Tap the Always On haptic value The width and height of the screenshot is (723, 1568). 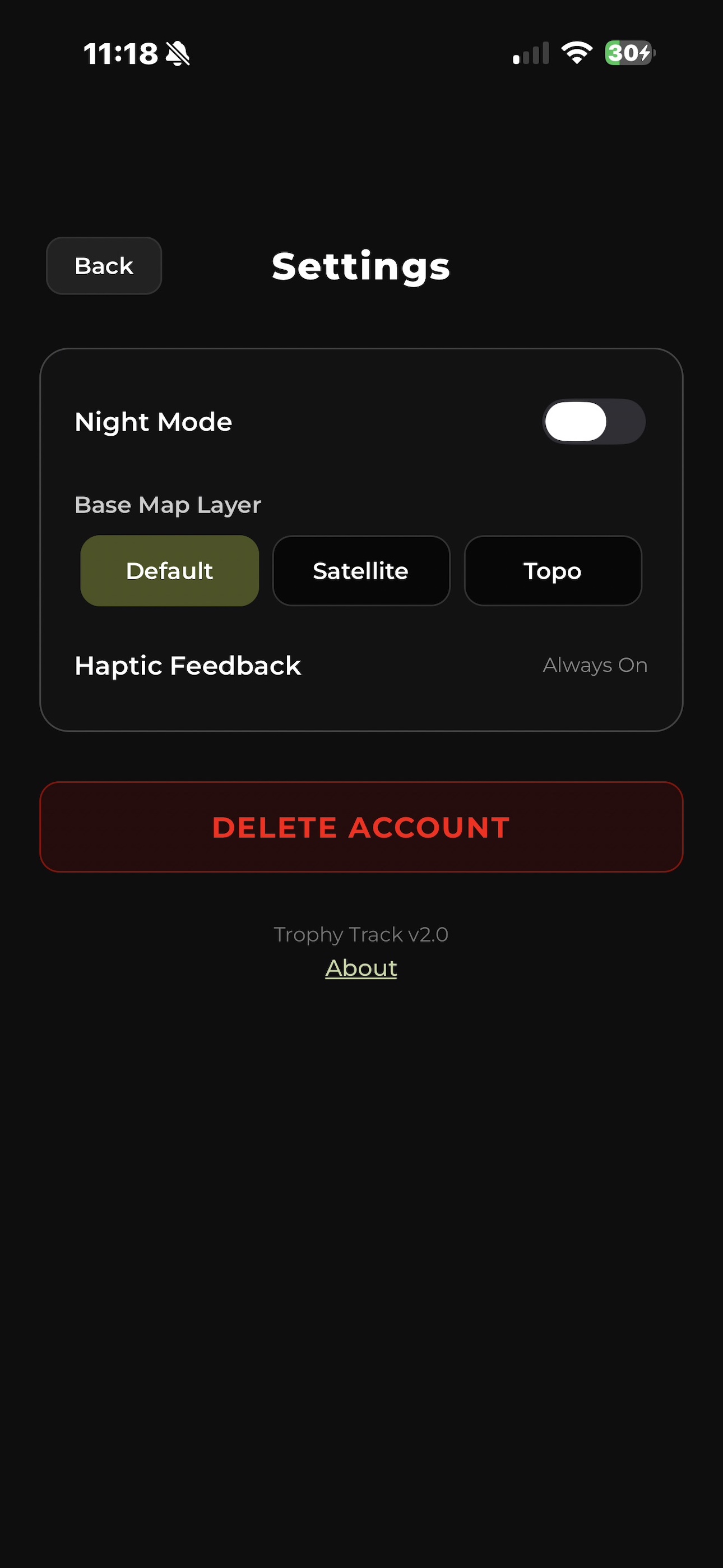594,665
